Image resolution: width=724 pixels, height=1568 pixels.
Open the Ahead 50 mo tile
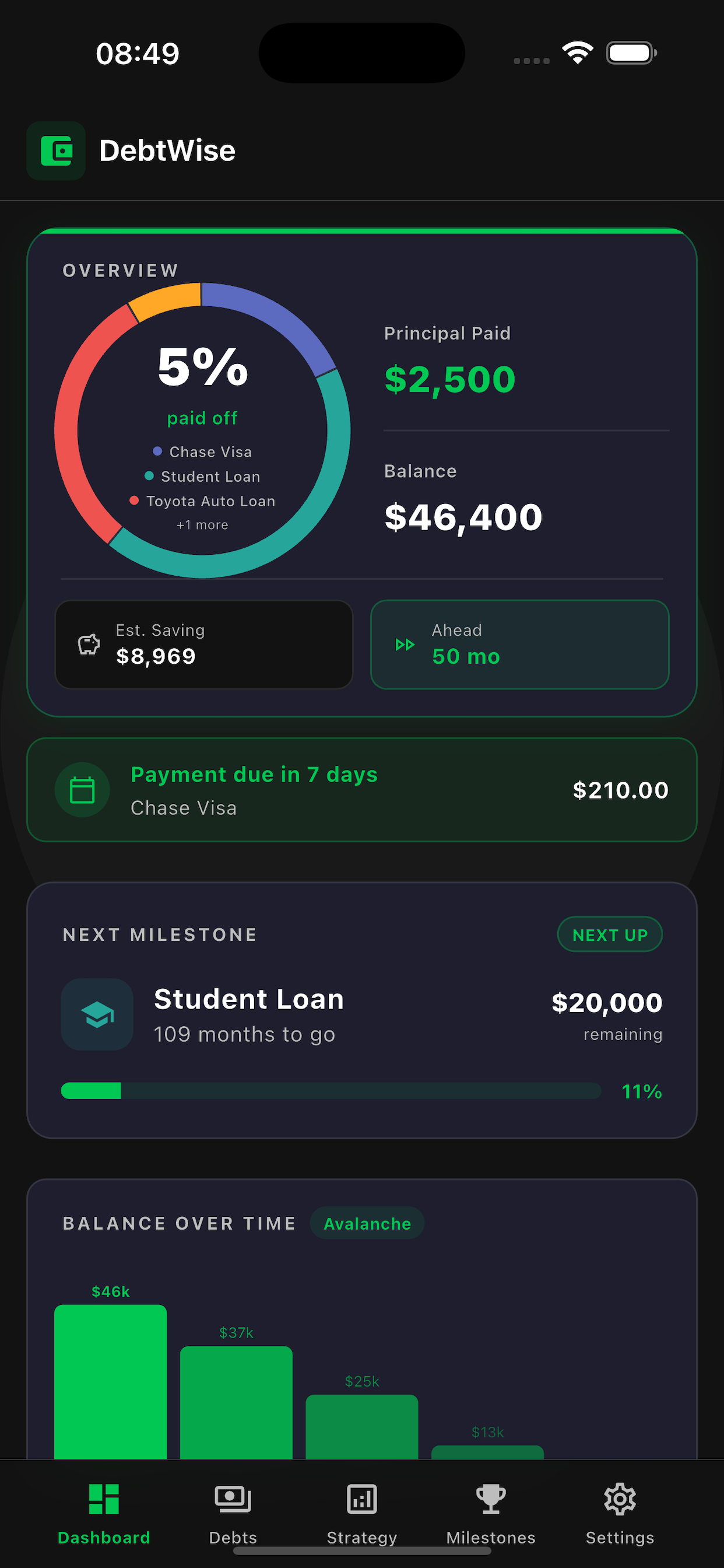click(519, 644)
